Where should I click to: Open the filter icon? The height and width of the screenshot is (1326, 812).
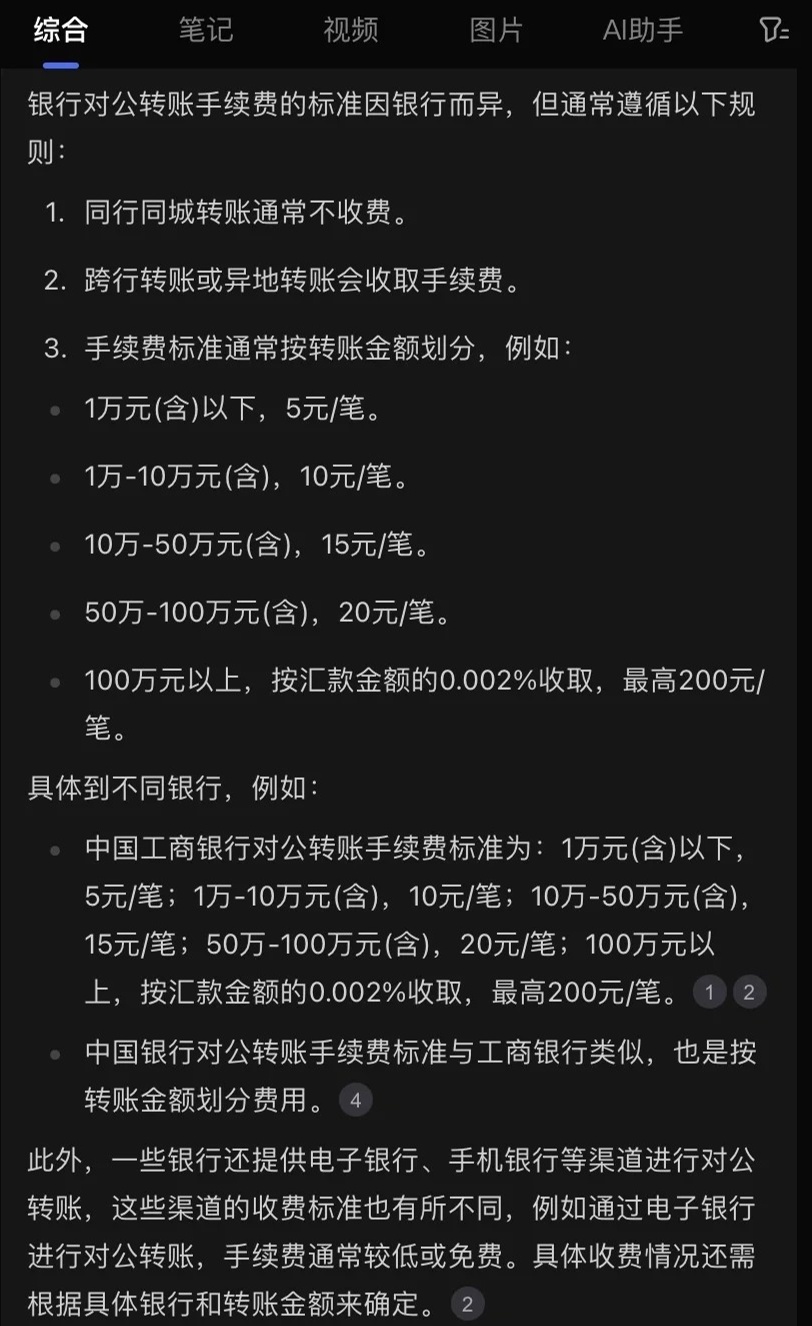click(x=774, y=30)
